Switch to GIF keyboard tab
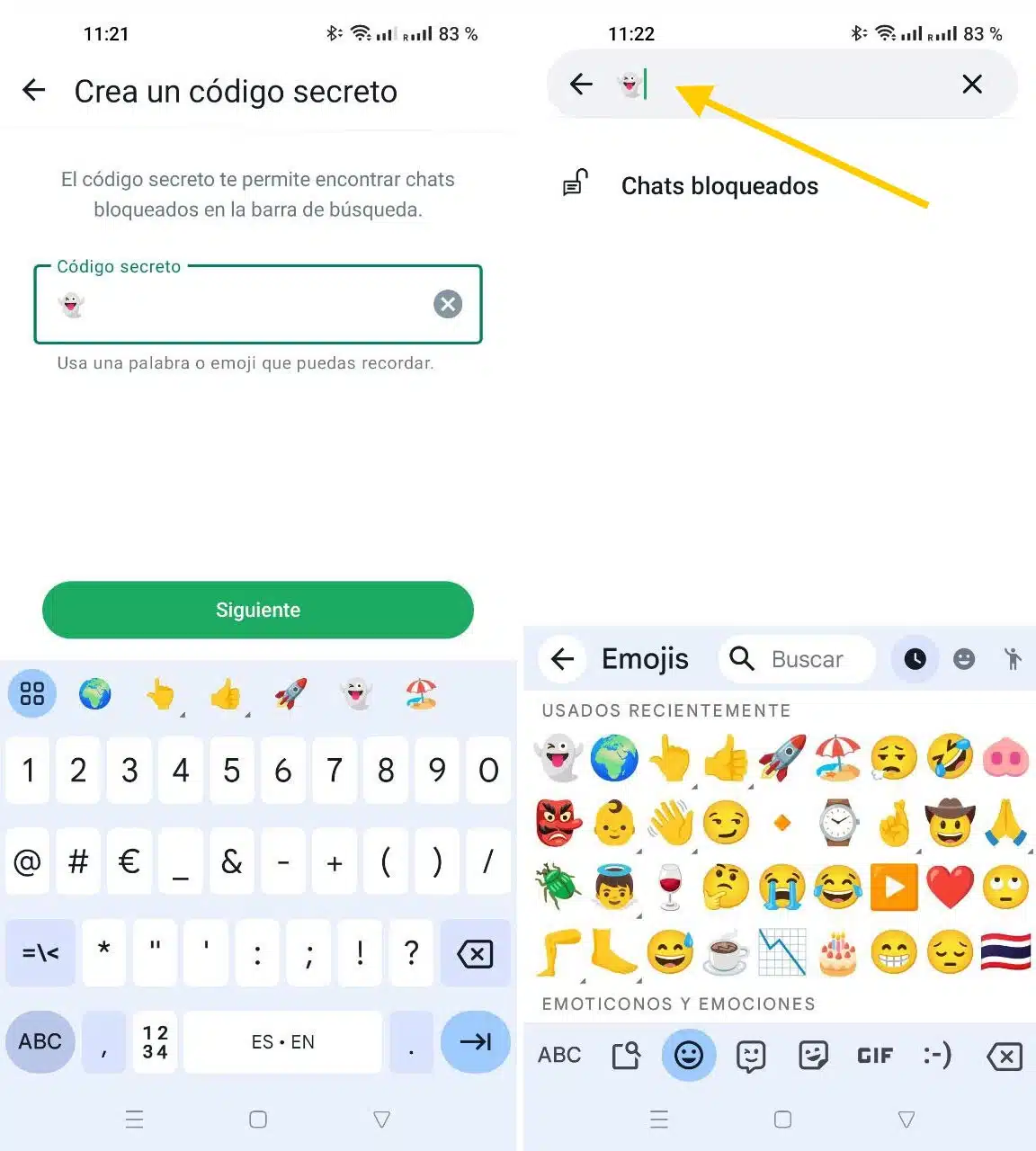The image size is (1036, 1151). [875, 1056]
